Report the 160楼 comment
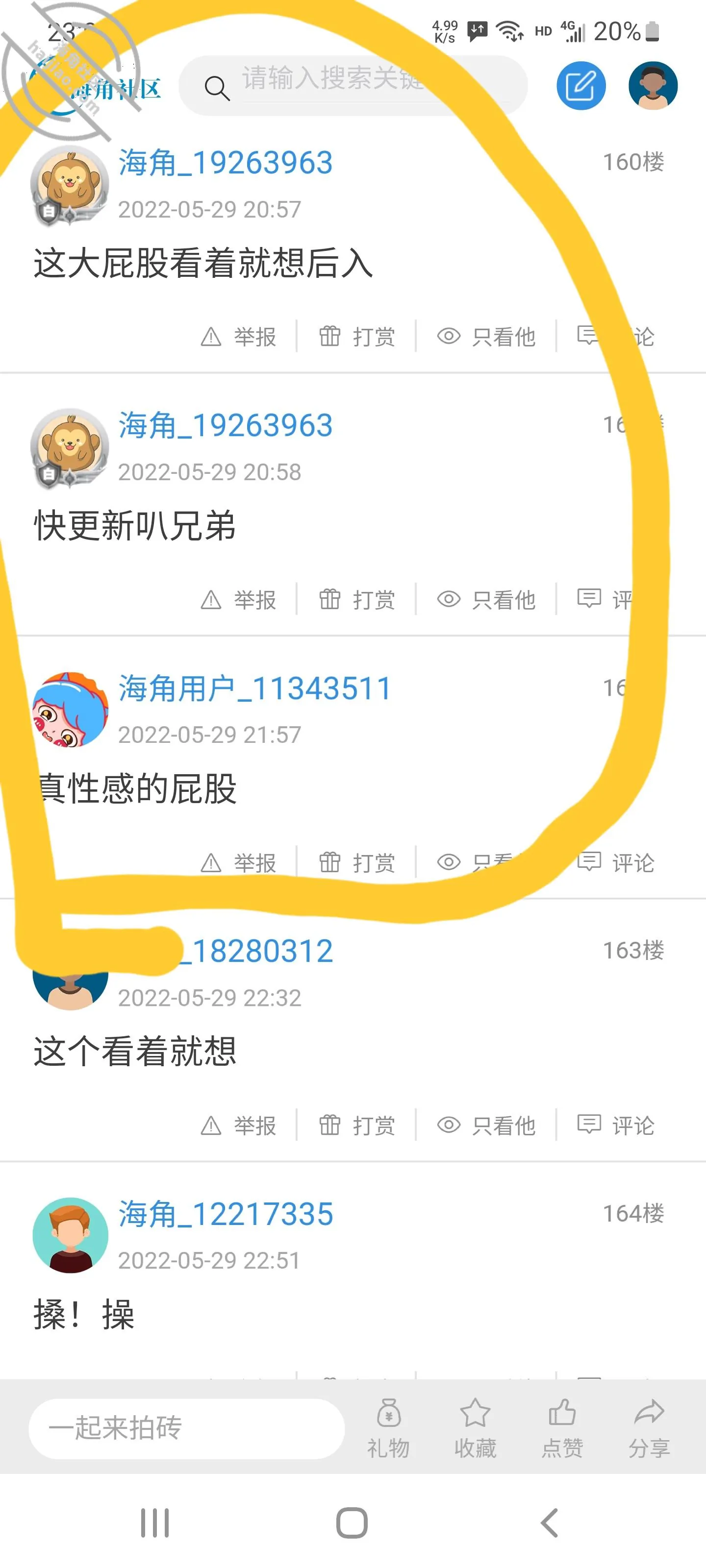 click(238, 337)
